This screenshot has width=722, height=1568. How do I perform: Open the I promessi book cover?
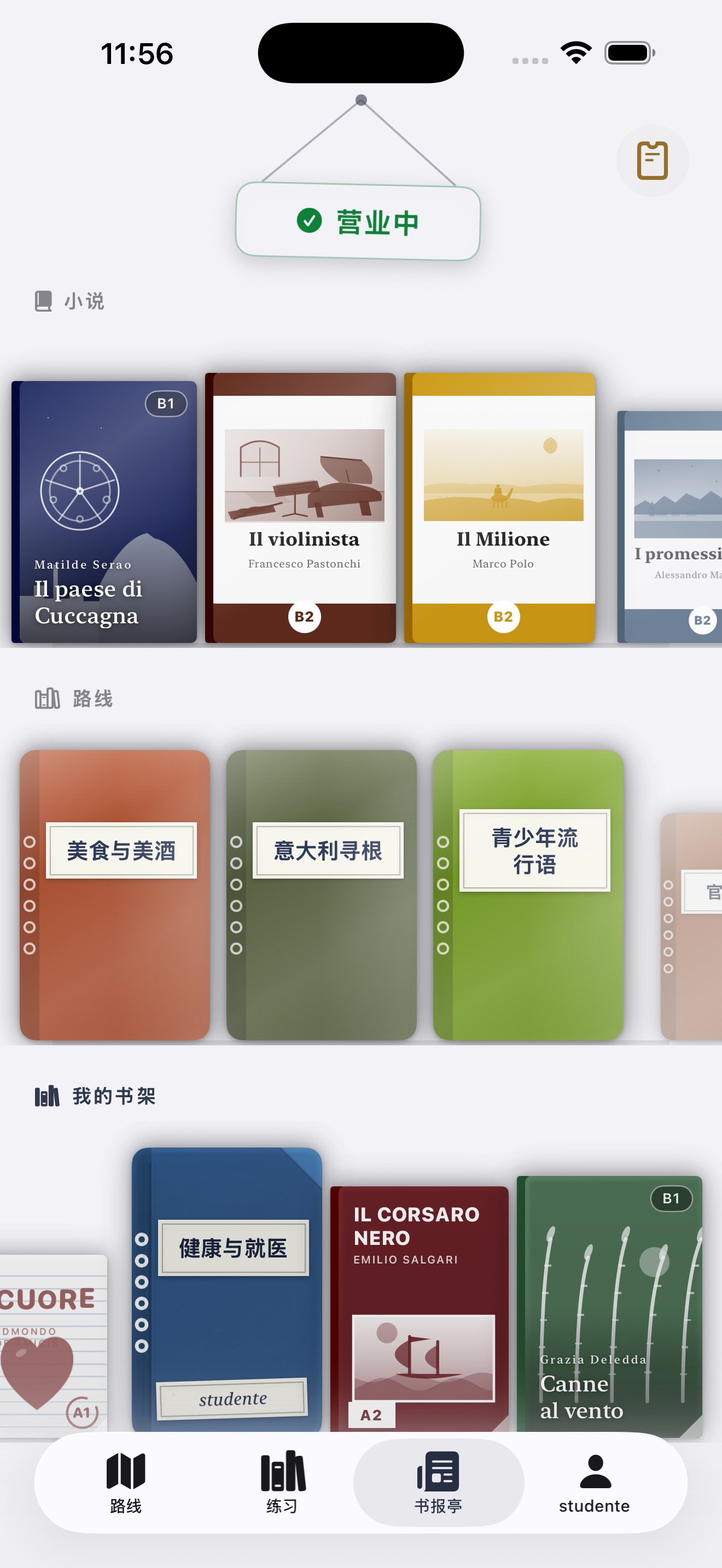[x=669, y=526]
